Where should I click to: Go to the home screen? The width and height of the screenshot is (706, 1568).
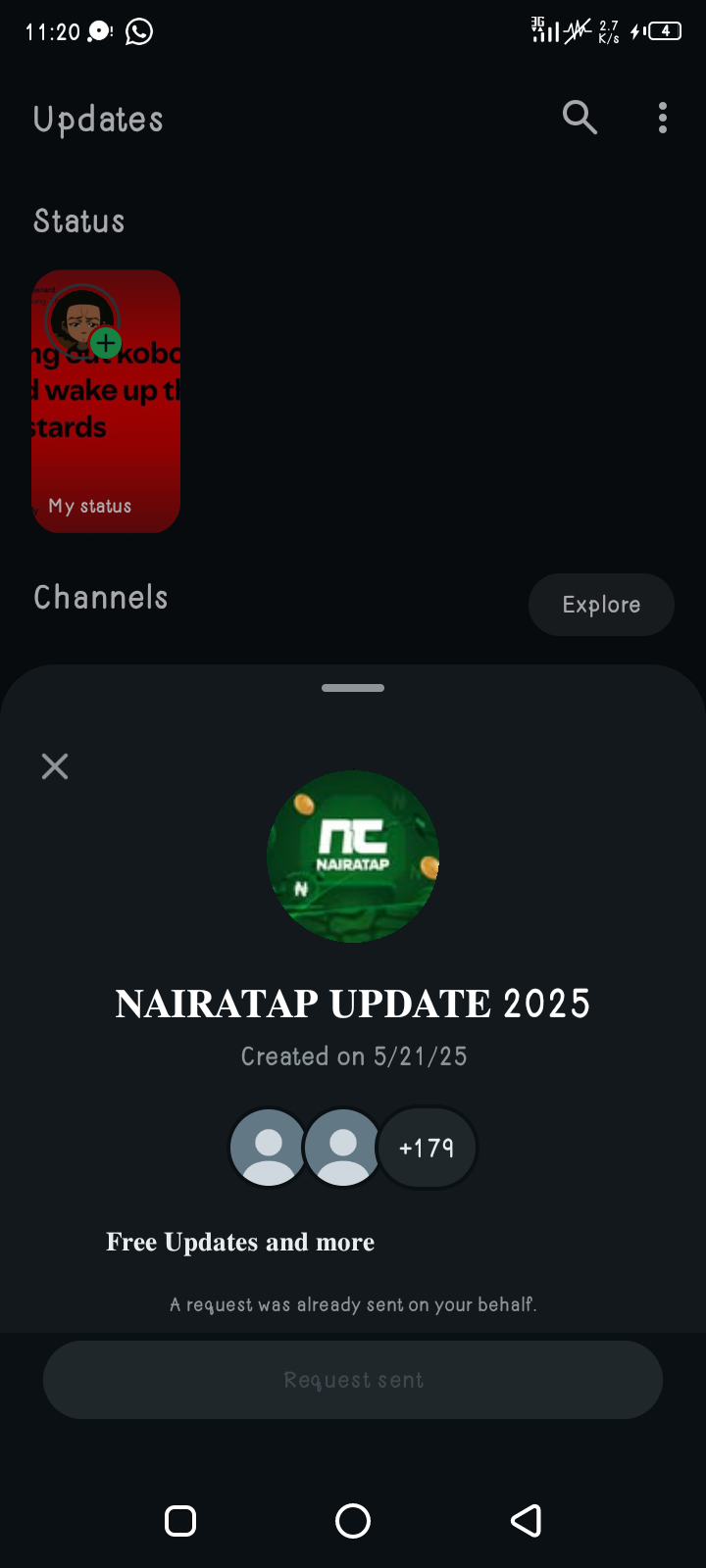coord(353,1521)
